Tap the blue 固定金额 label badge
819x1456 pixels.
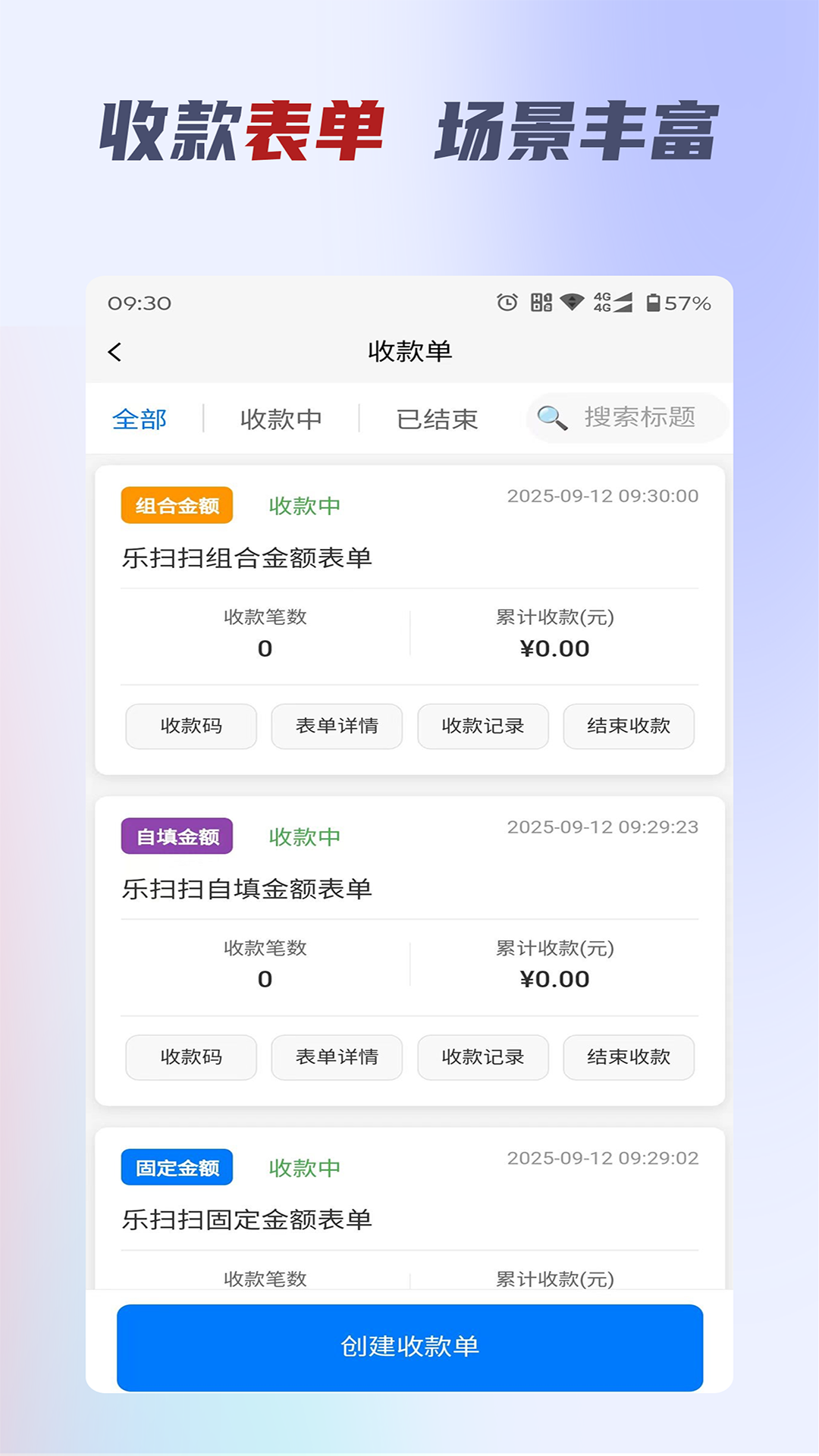pyautogui.click(x=177, y=1167)
